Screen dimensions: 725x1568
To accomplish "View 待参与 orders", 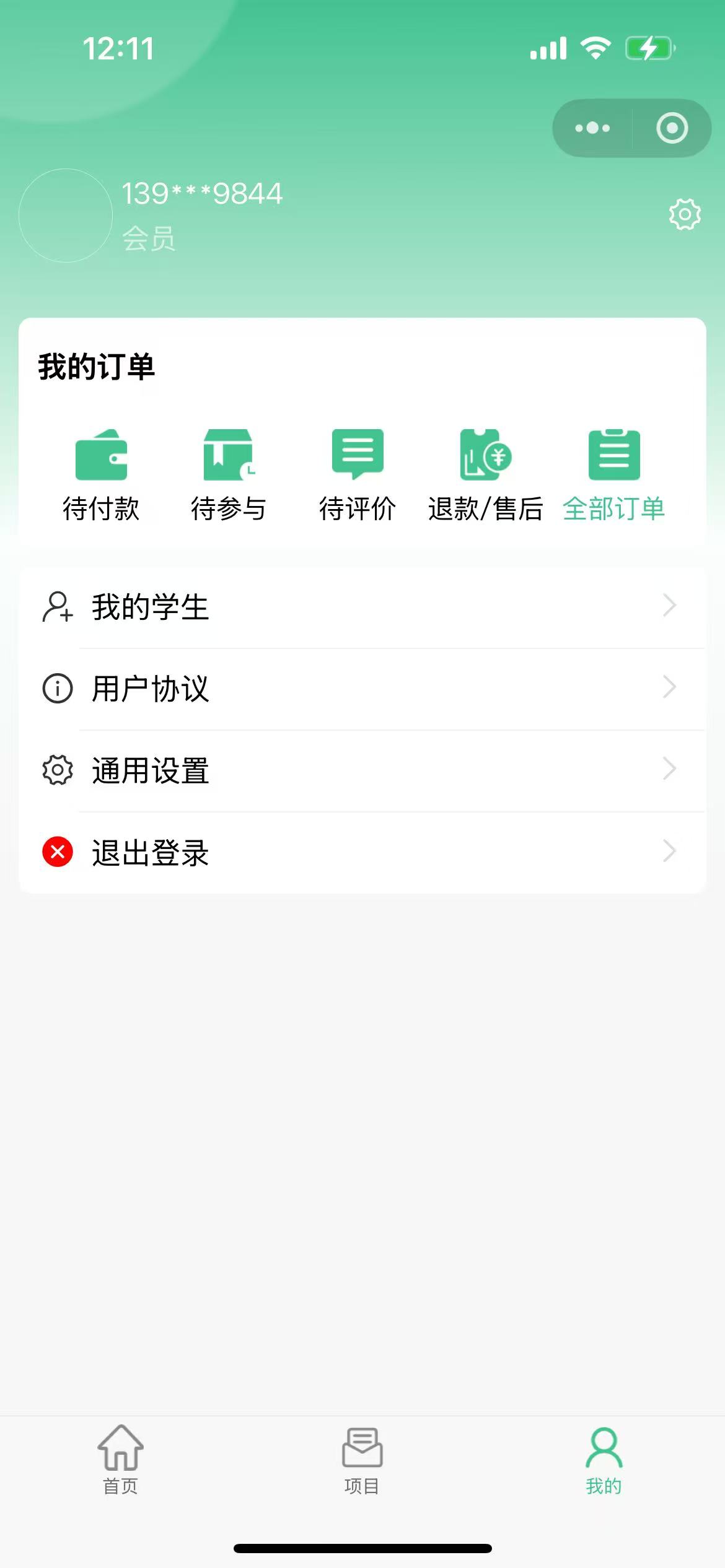I will 229,474.
